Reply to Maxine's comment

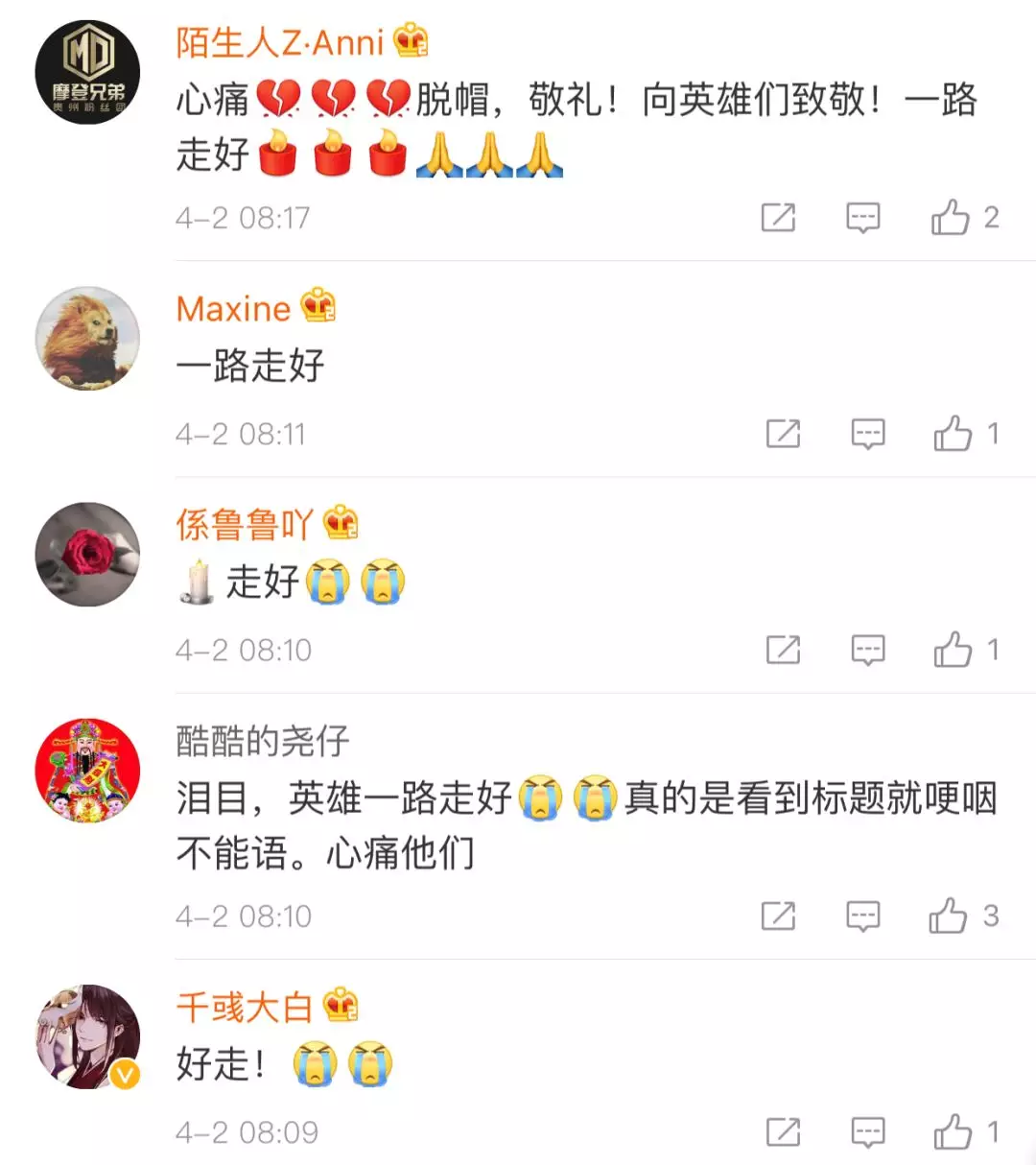coord(868,435)
